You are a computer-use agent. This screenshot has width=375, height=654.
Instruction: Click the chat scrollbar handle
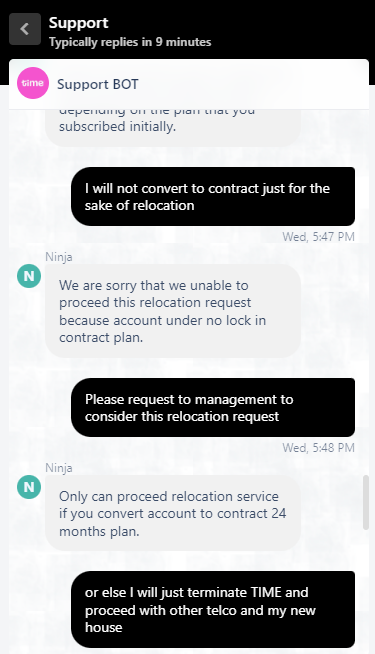[x=366, y=502]
